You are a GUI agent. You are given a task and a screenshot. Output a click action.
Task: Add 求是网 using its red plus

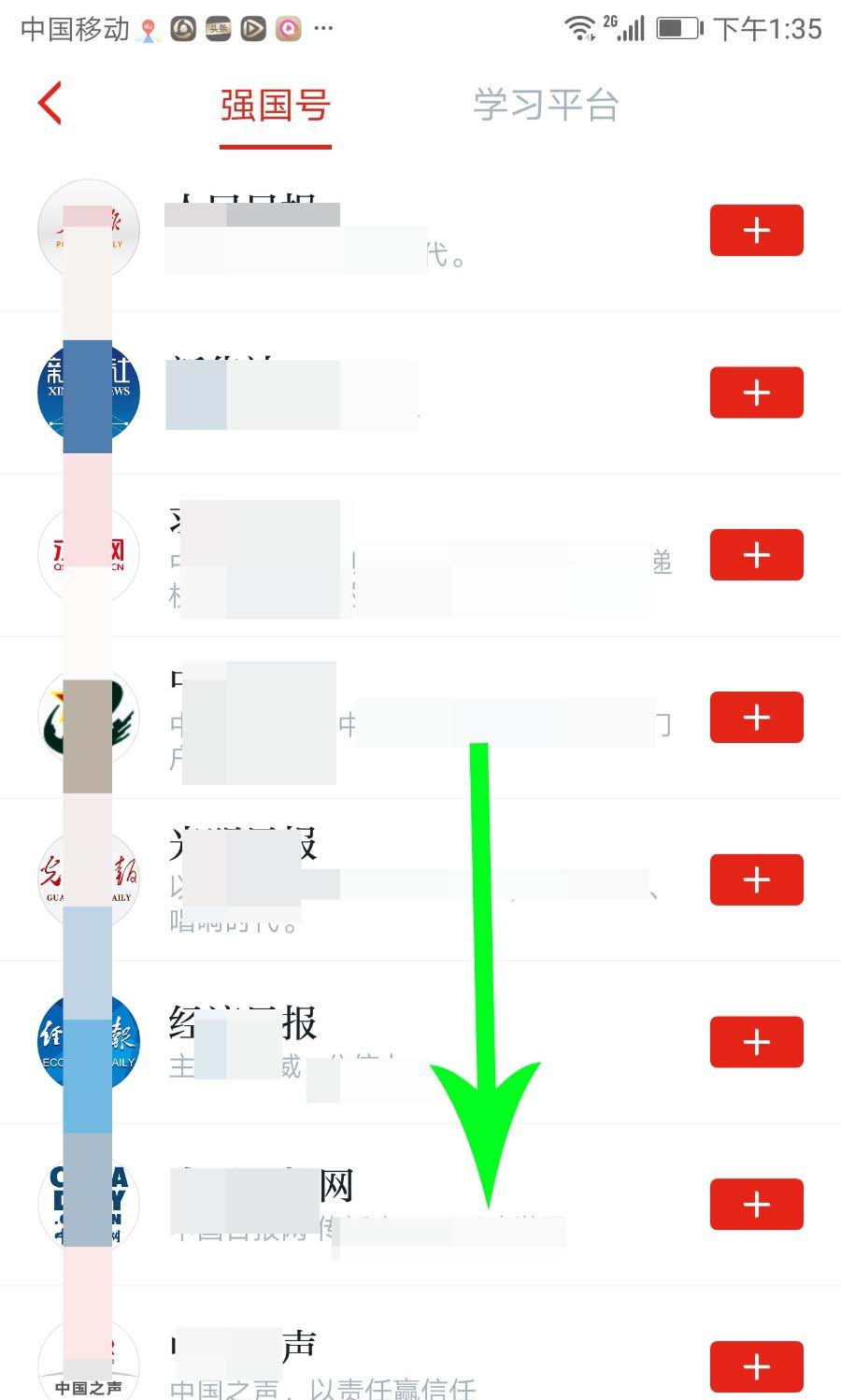pyautogui.click(x=756, y=555)
